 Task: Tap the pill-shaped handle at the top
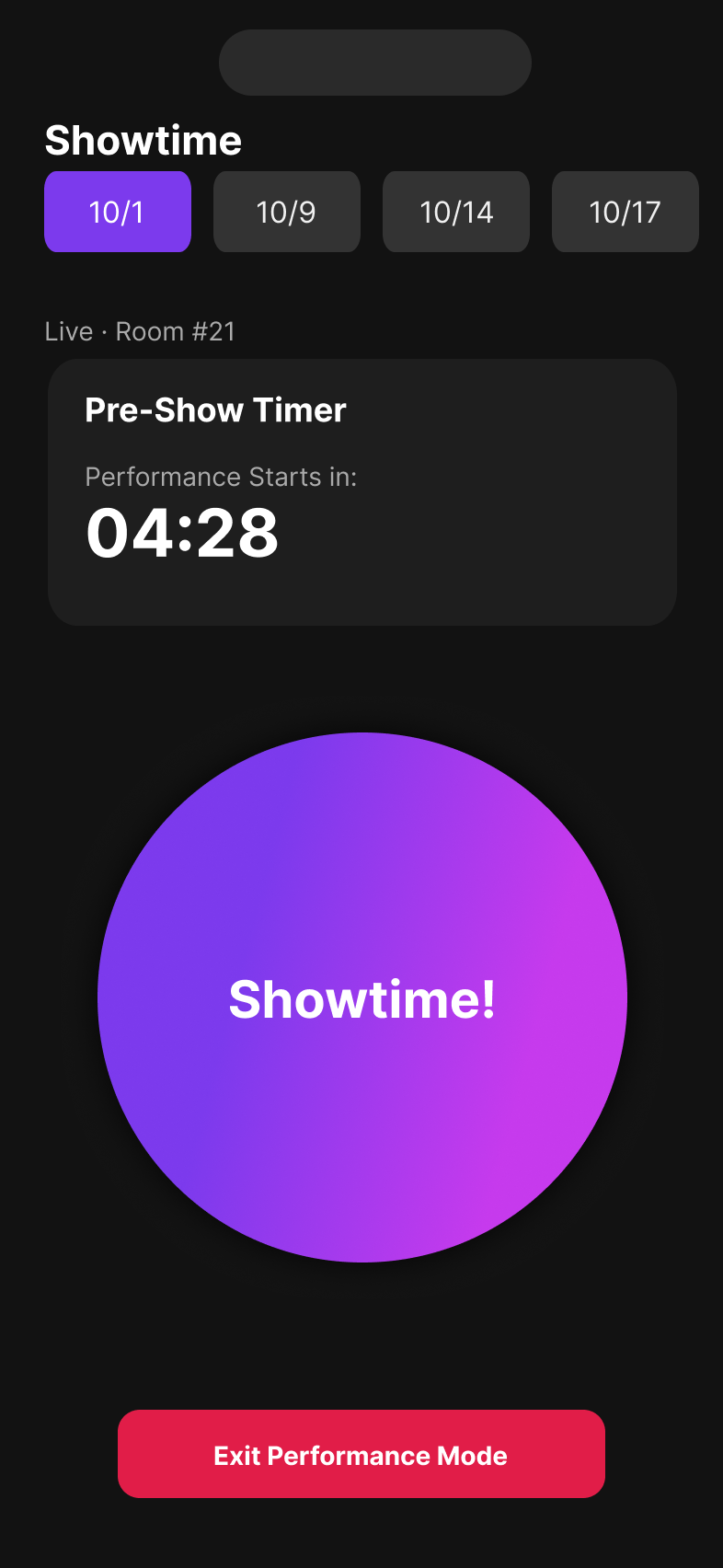[x=374, y=62]
